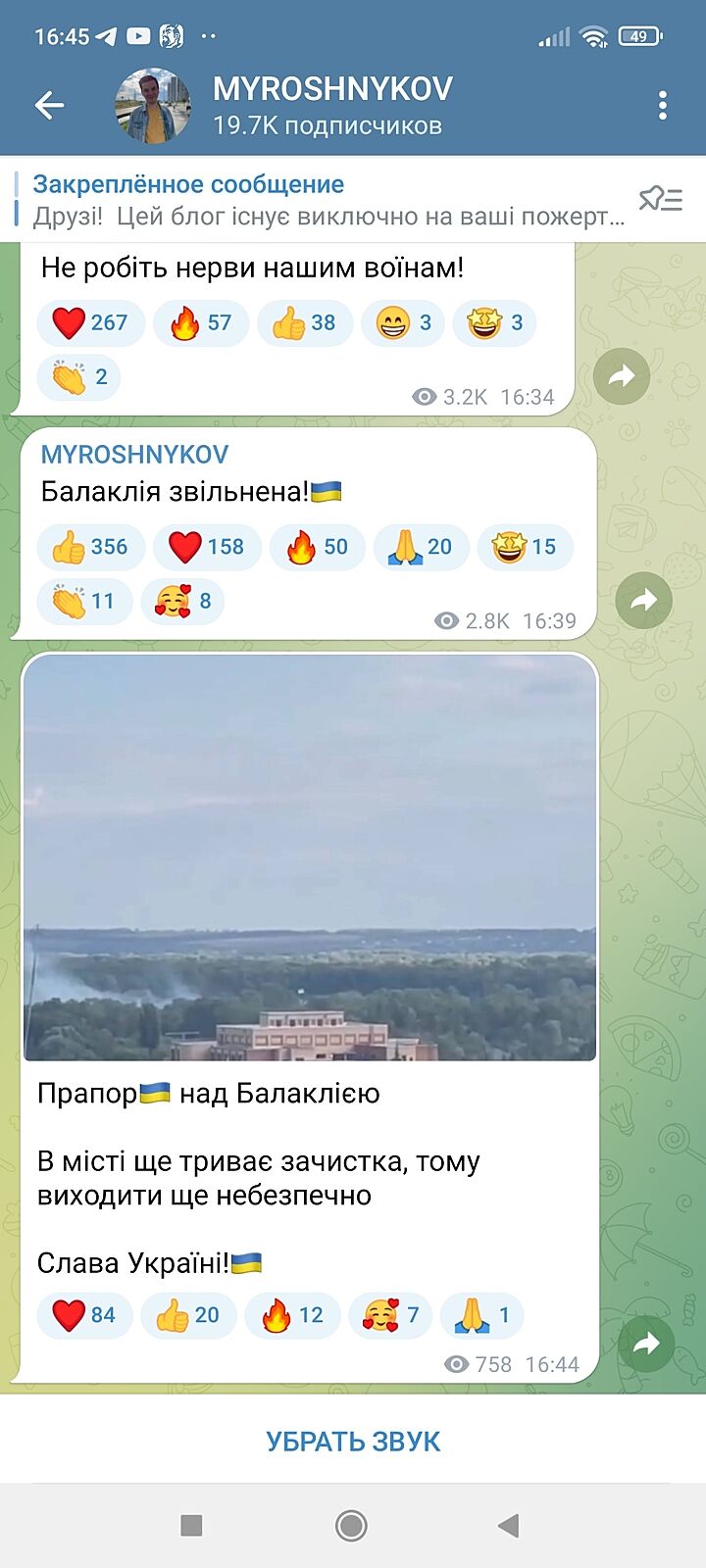Open the channel overflow menu

point(663,105)
